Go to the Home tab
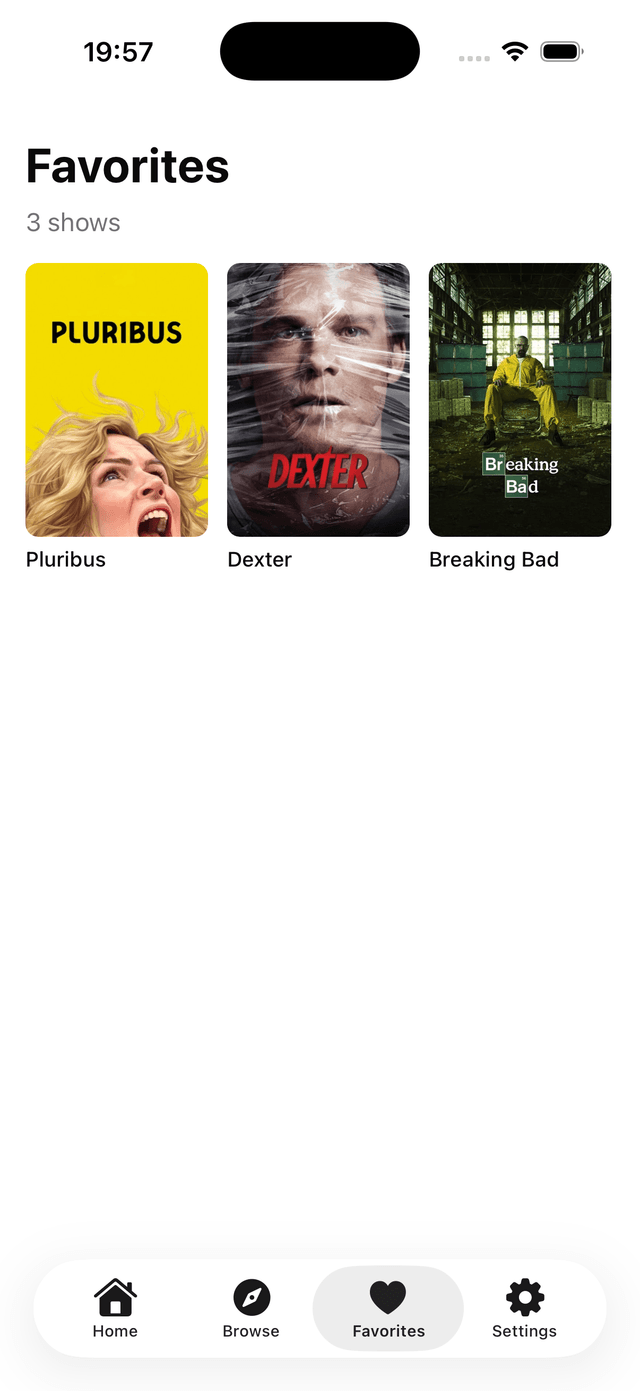The image size is (640, 1391). (x=115, y=1308)
